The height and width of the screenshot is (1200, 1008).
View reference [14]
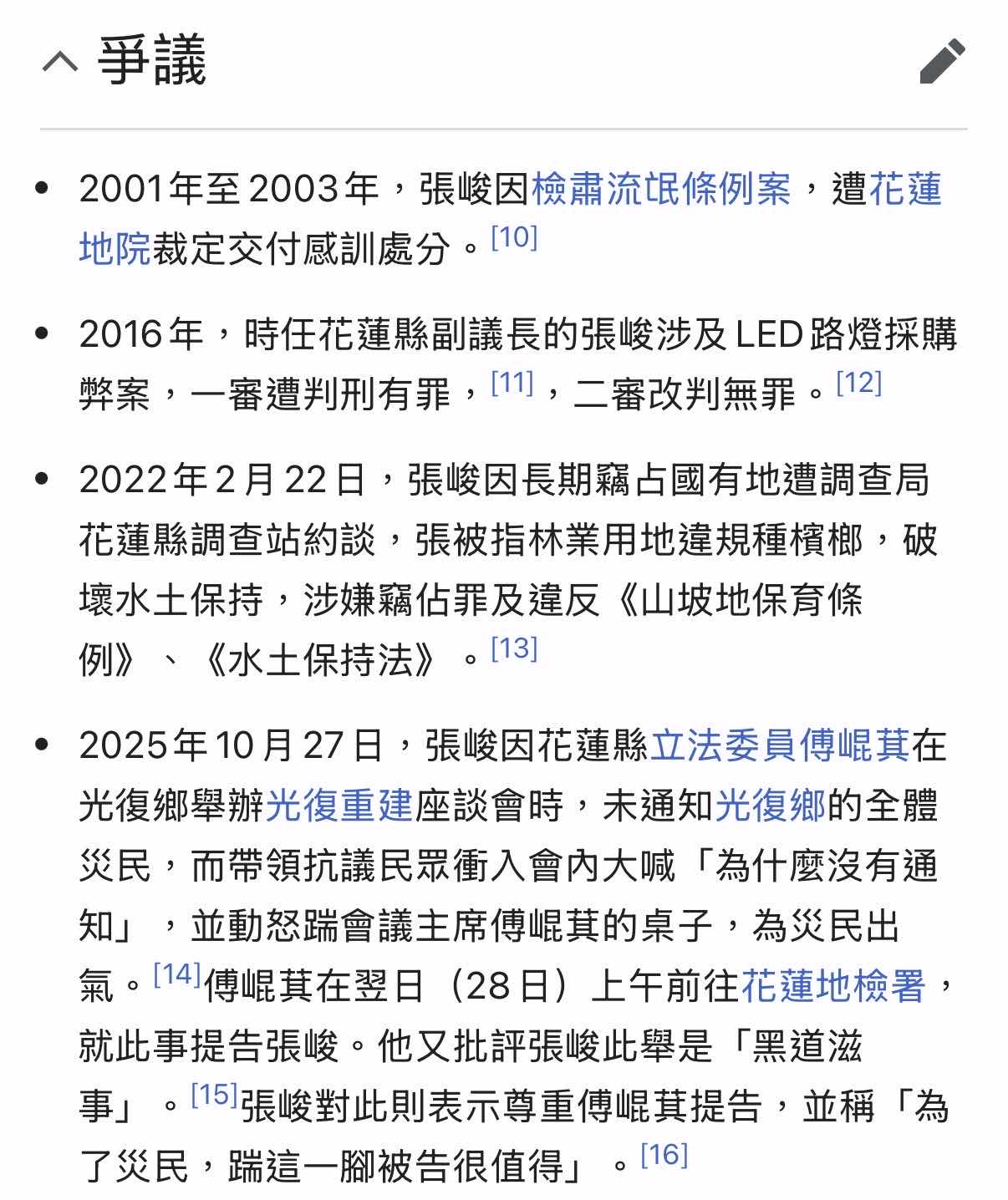click(177, 974)
